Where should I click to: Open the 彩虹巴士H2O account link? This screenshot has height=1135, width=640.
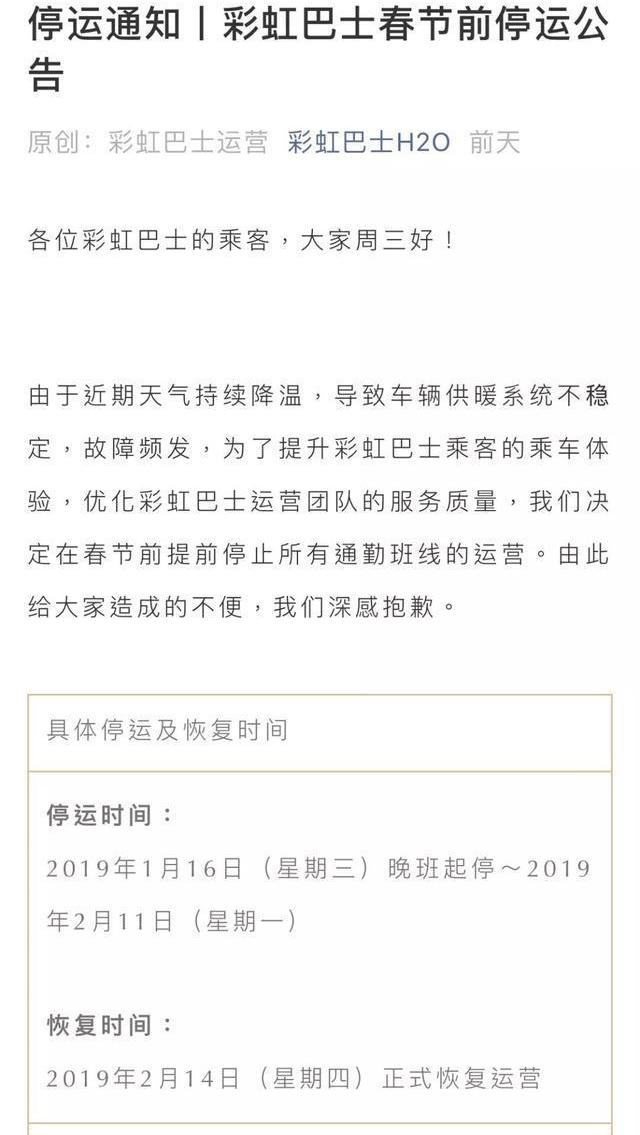(369, 143)
